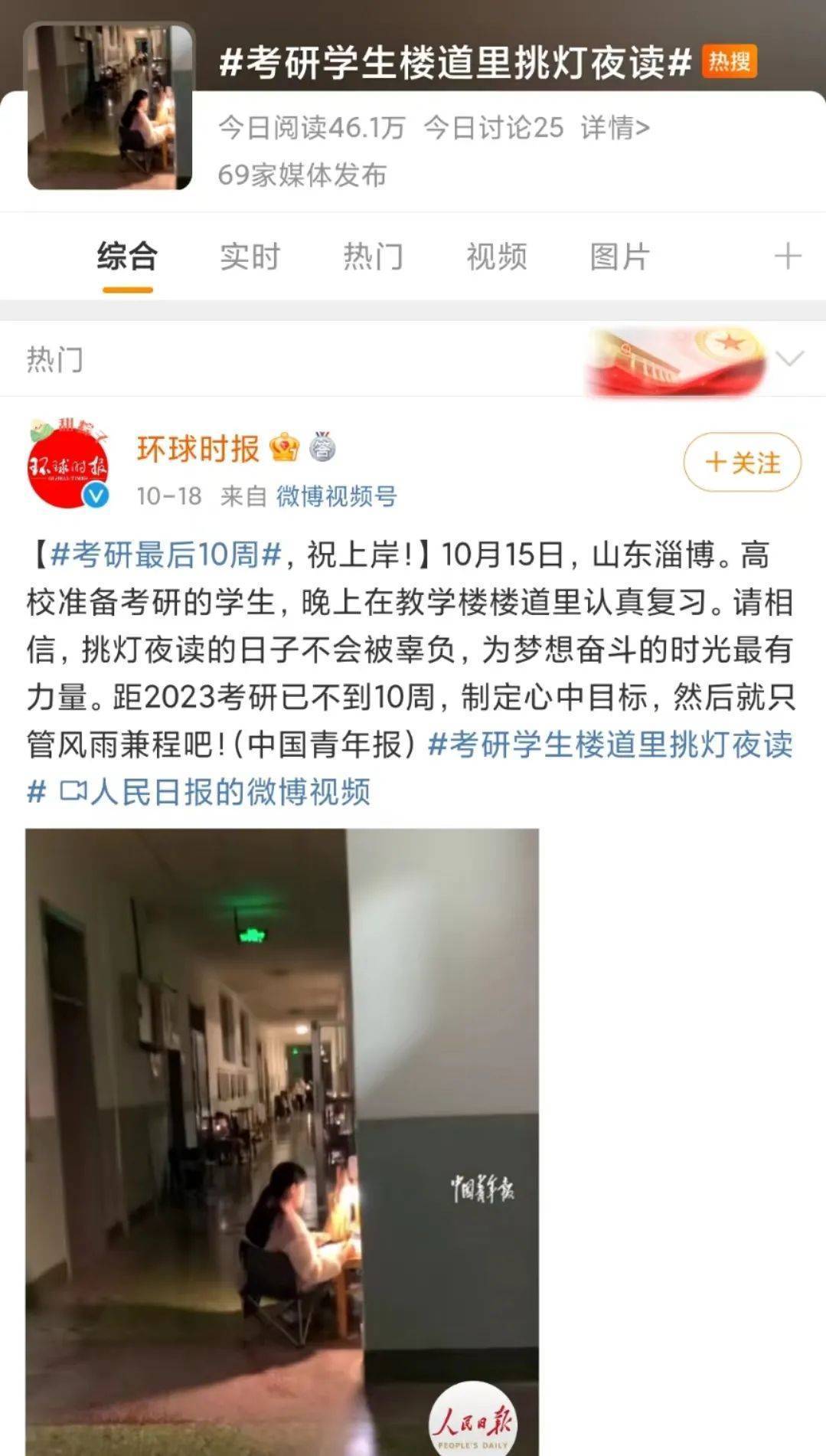826x1456 pixels.
Task: Open the 图片 tab
Action: (x=619, y=257)
